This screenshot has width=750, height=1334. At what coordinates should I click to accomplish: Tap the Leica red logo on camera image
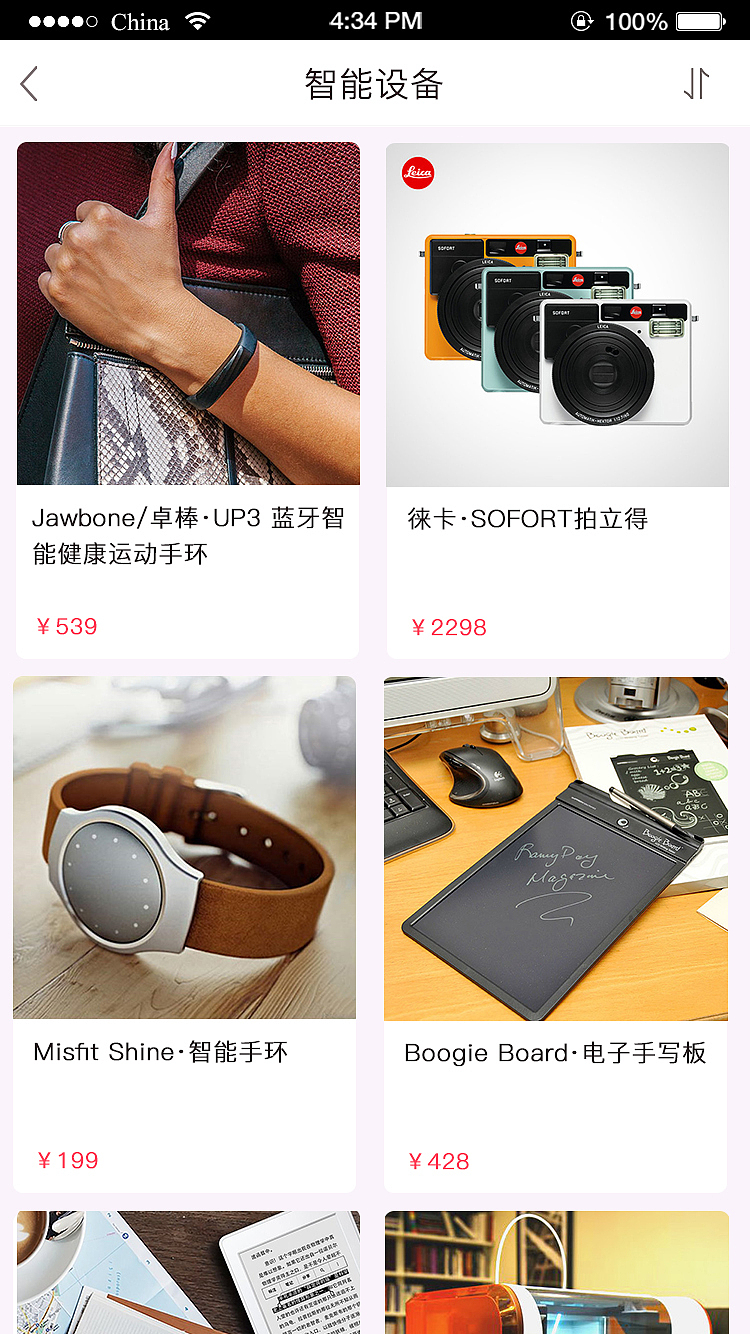[417, 172]
